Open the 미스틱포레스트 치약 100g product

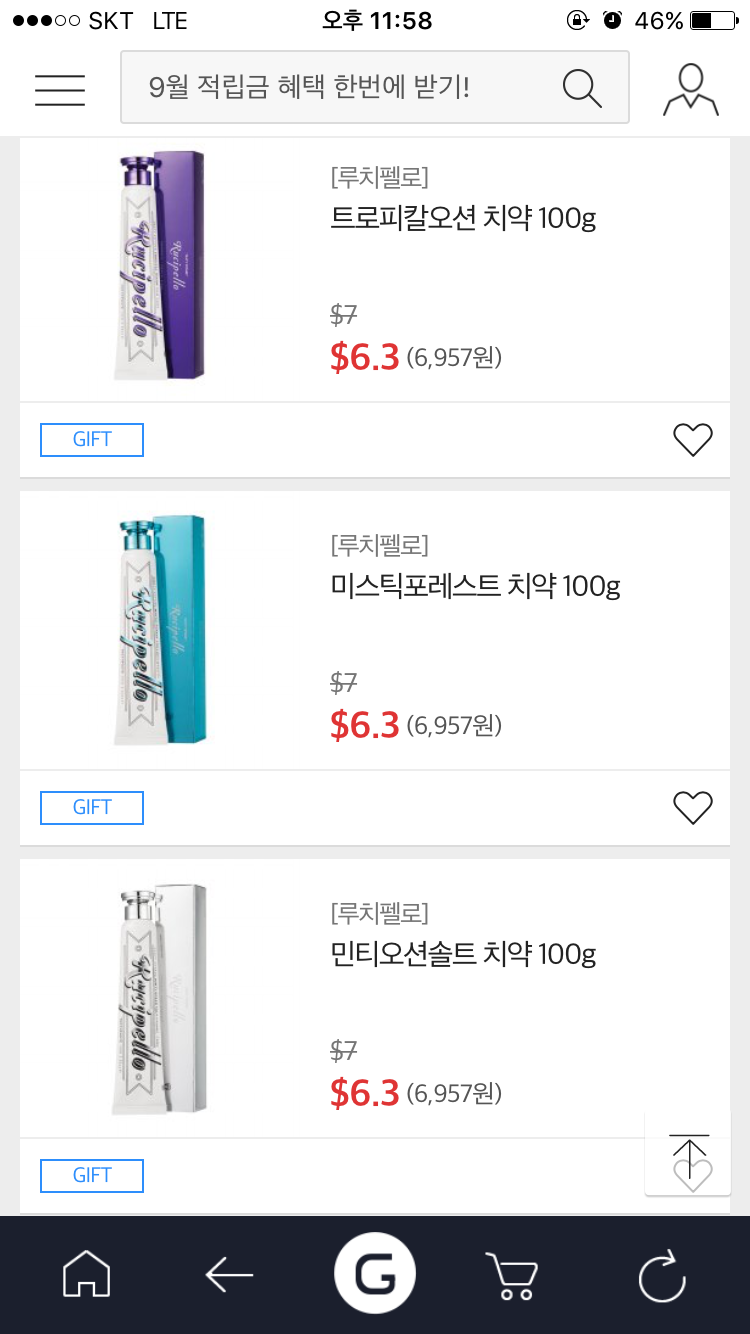(475, 586)
